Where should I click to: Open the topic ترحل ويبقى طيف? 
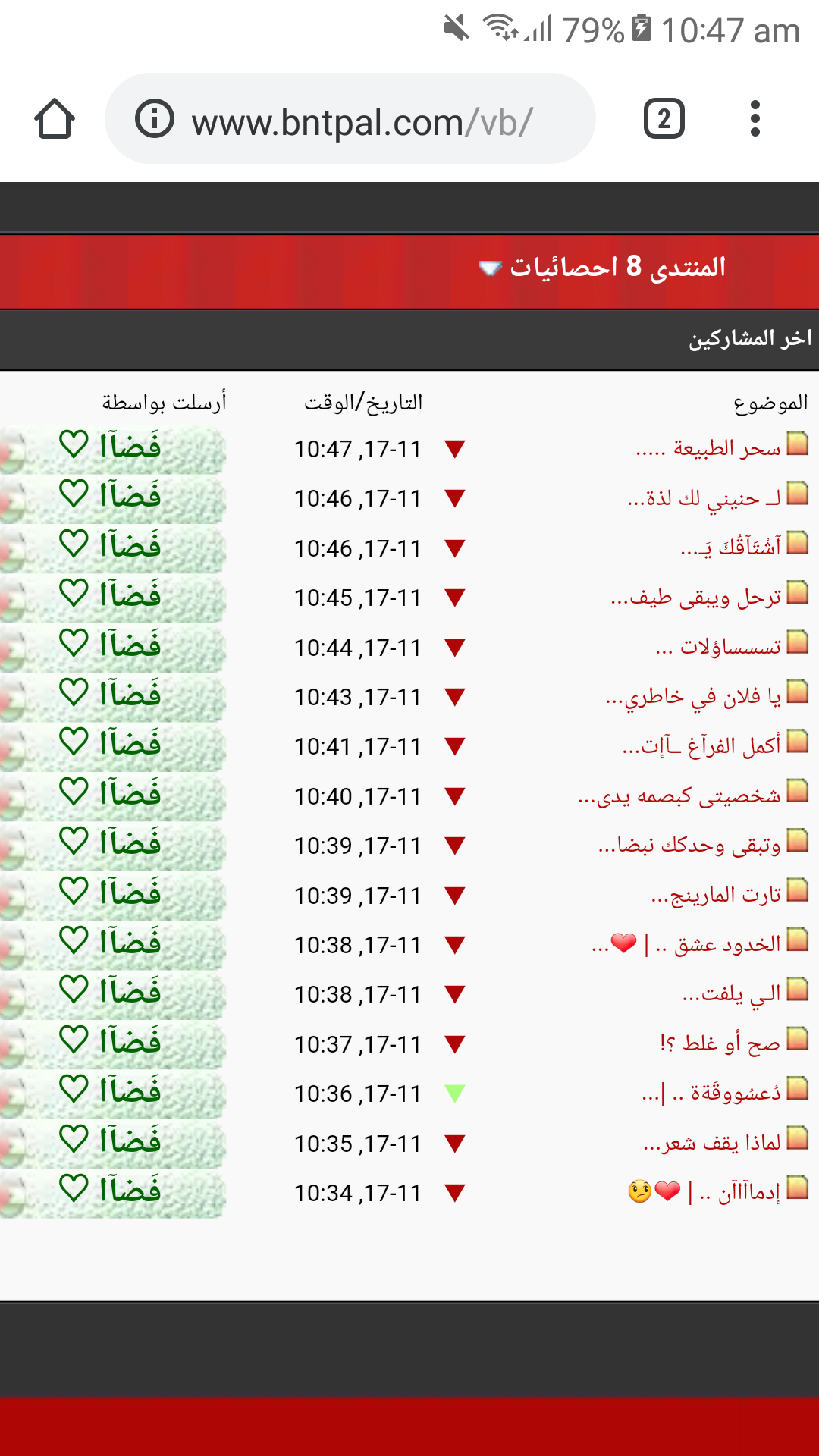click(x=695, y=598)
